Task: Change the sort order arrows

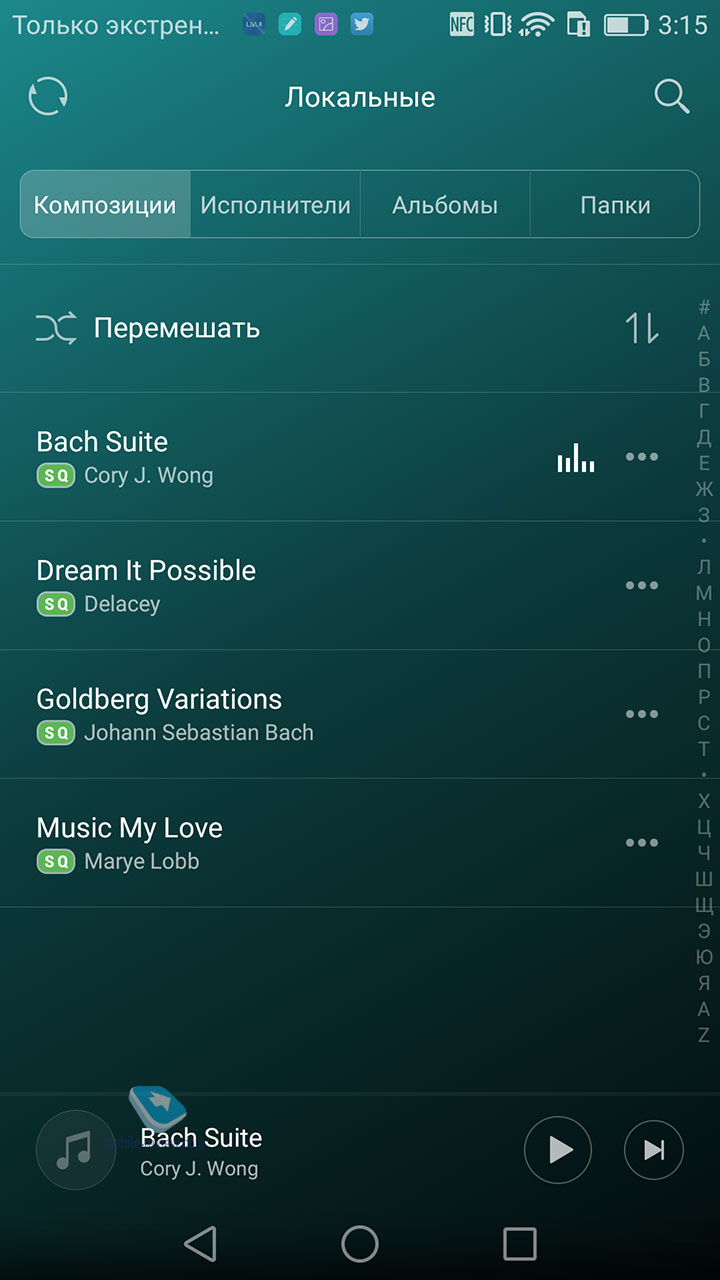Action: tap(642, 328)
